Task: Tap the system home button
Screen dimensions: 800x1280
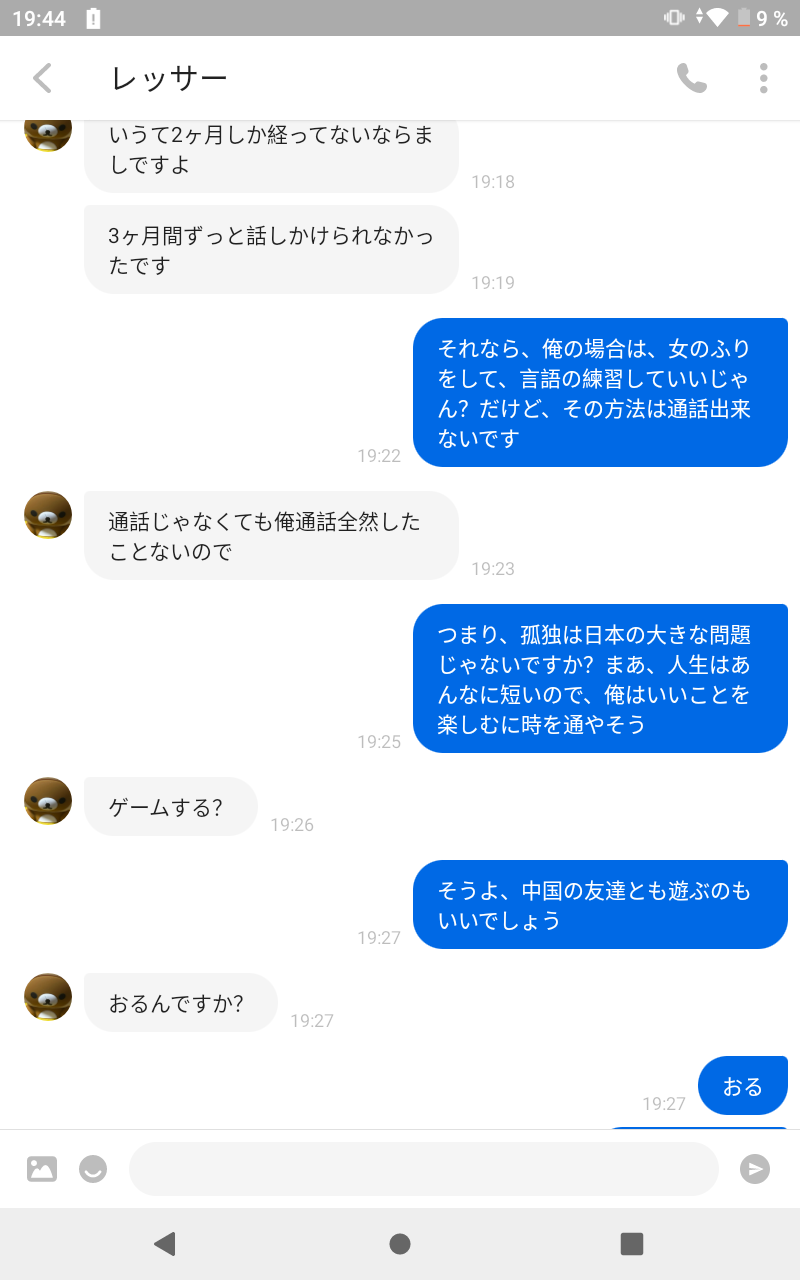Action: coord(400,1244)
